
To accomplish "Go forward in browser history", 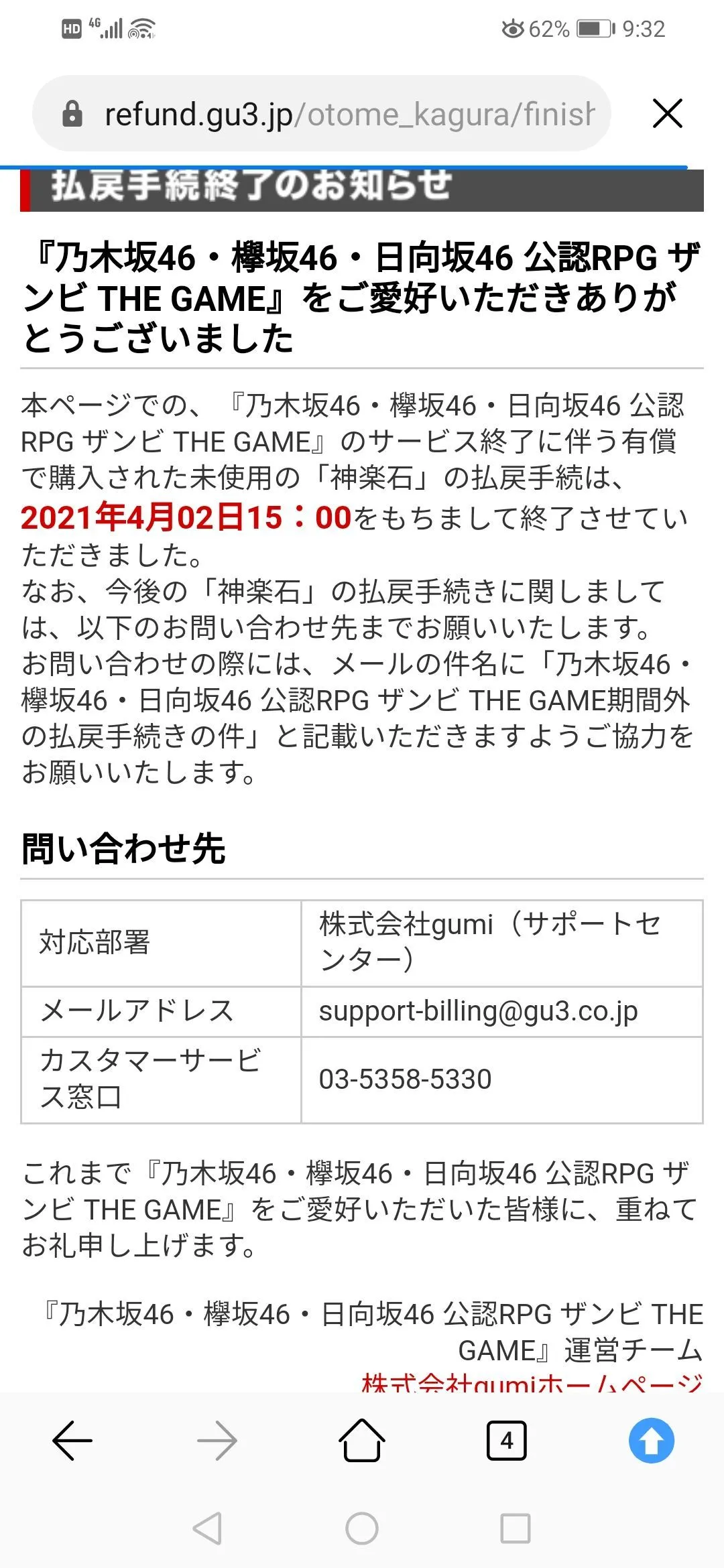I will tap(217, 1440).
